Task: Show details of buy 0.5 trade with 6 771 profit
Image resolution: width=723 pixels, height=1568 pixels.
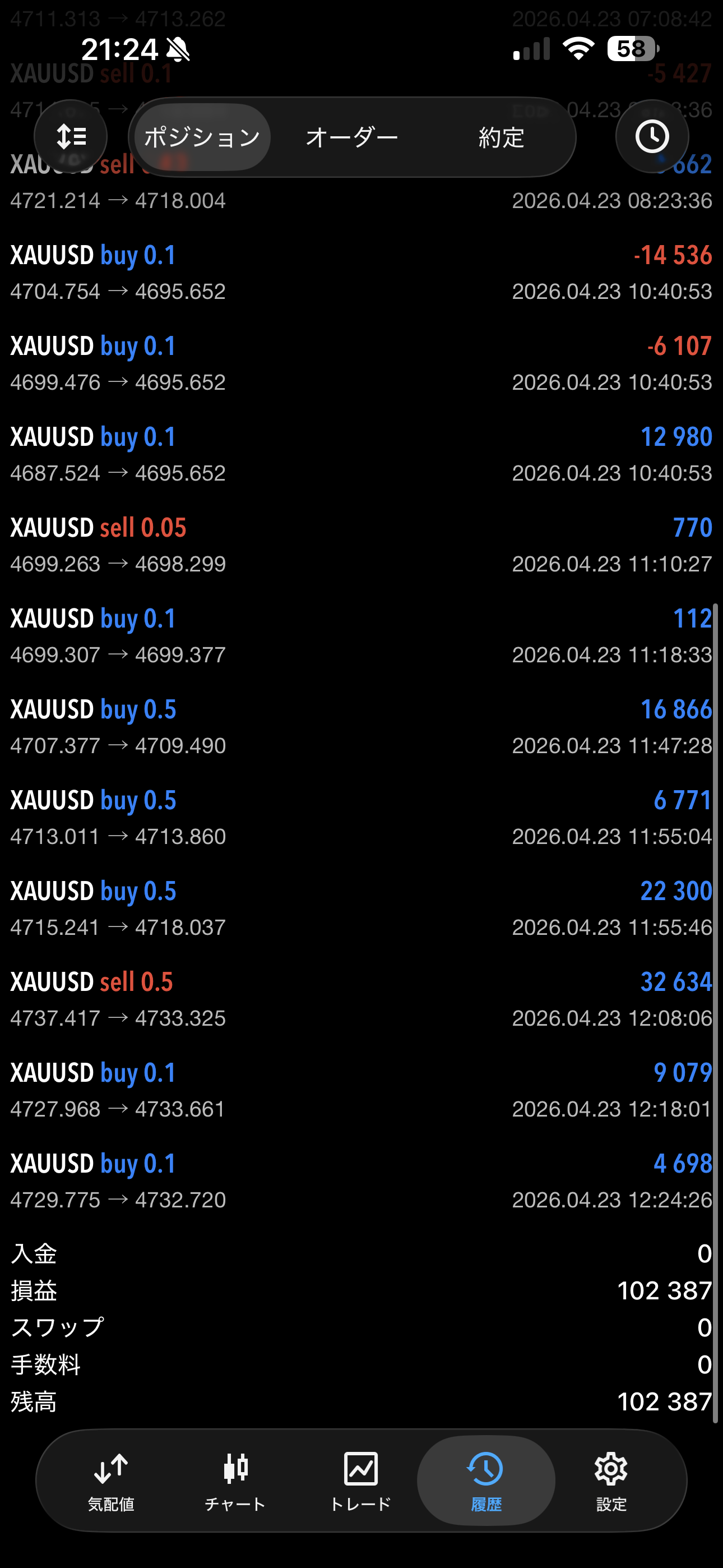Action: (x=361, y=818)
